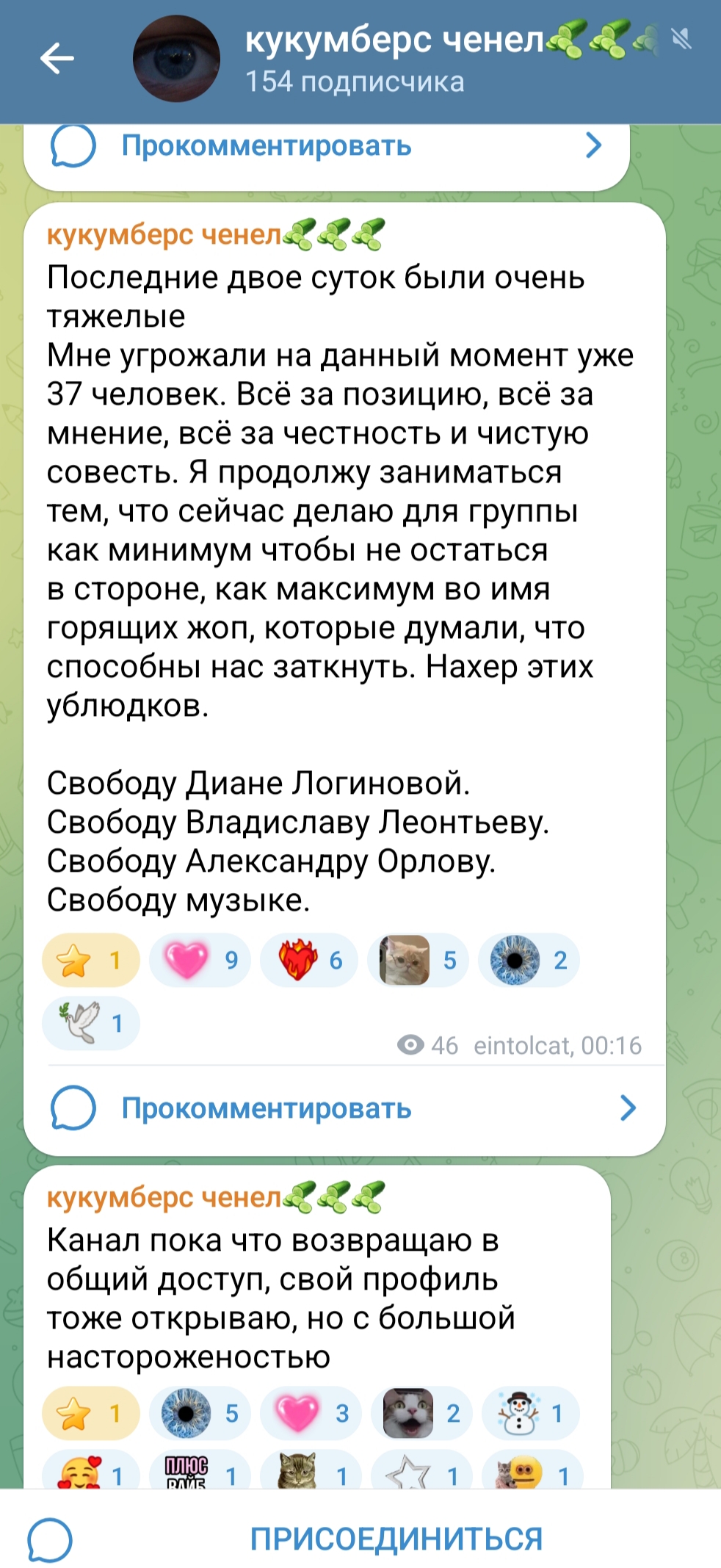
Task: Join the channel via ПРИСОЕДИНИТЬСЯ
Action: tap(396, 1538)
